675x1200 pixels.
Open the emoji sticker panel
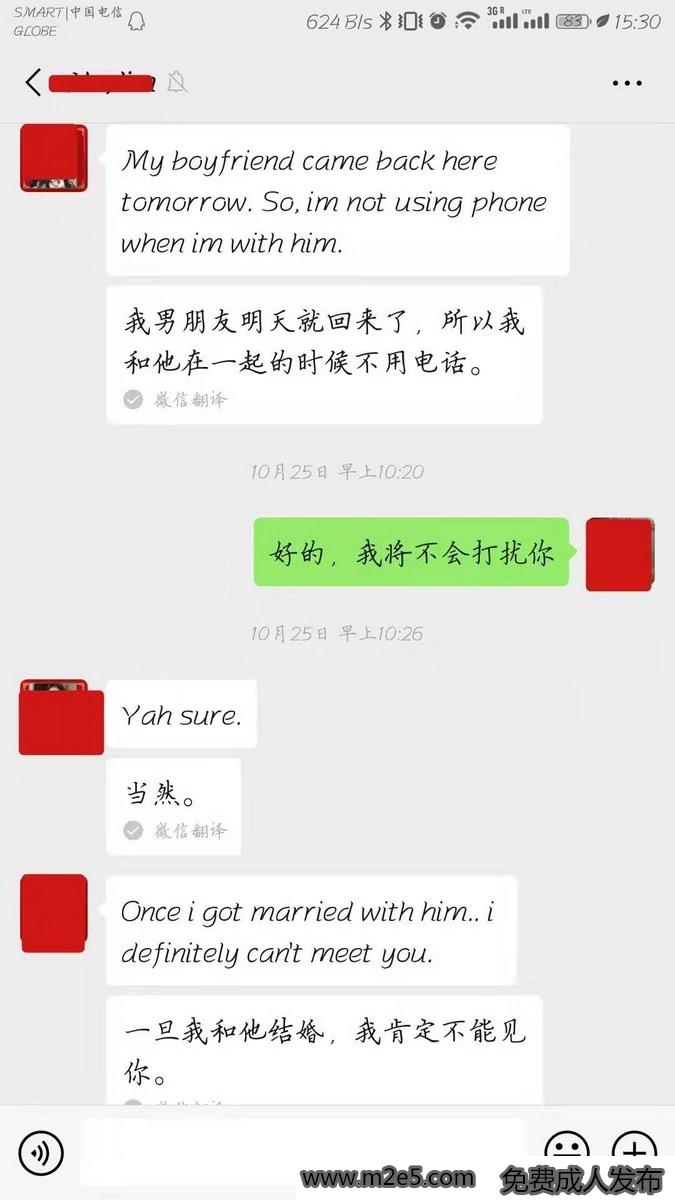pos(567,1148)
